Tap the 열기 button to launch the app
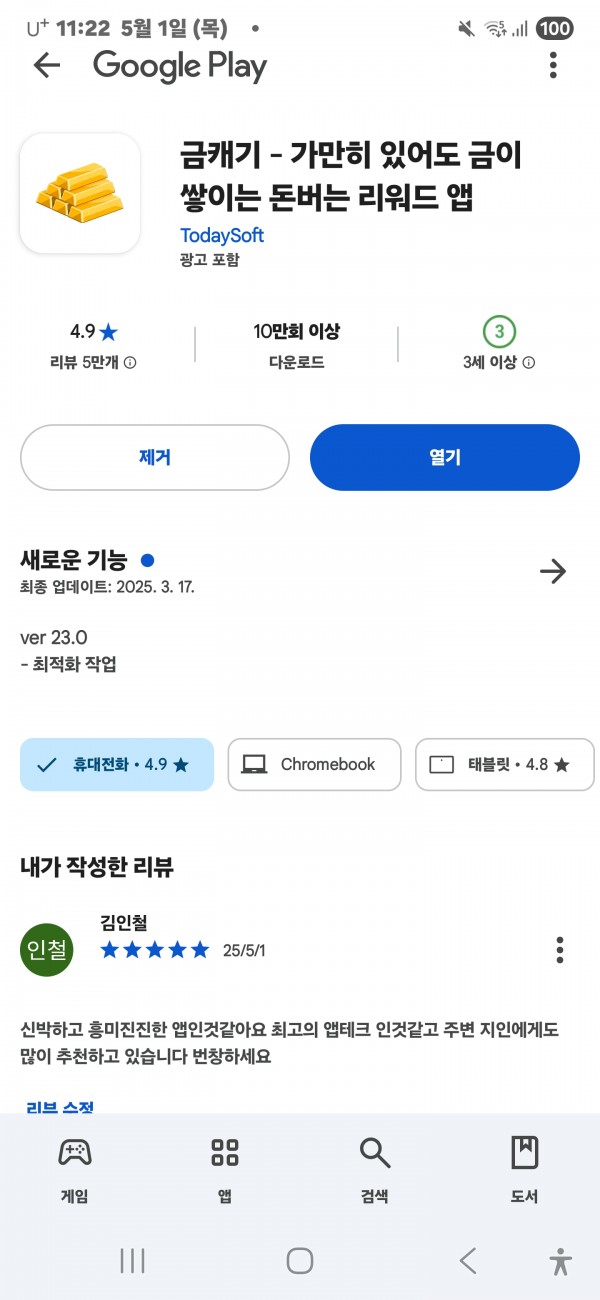 (x=445, y=457)
